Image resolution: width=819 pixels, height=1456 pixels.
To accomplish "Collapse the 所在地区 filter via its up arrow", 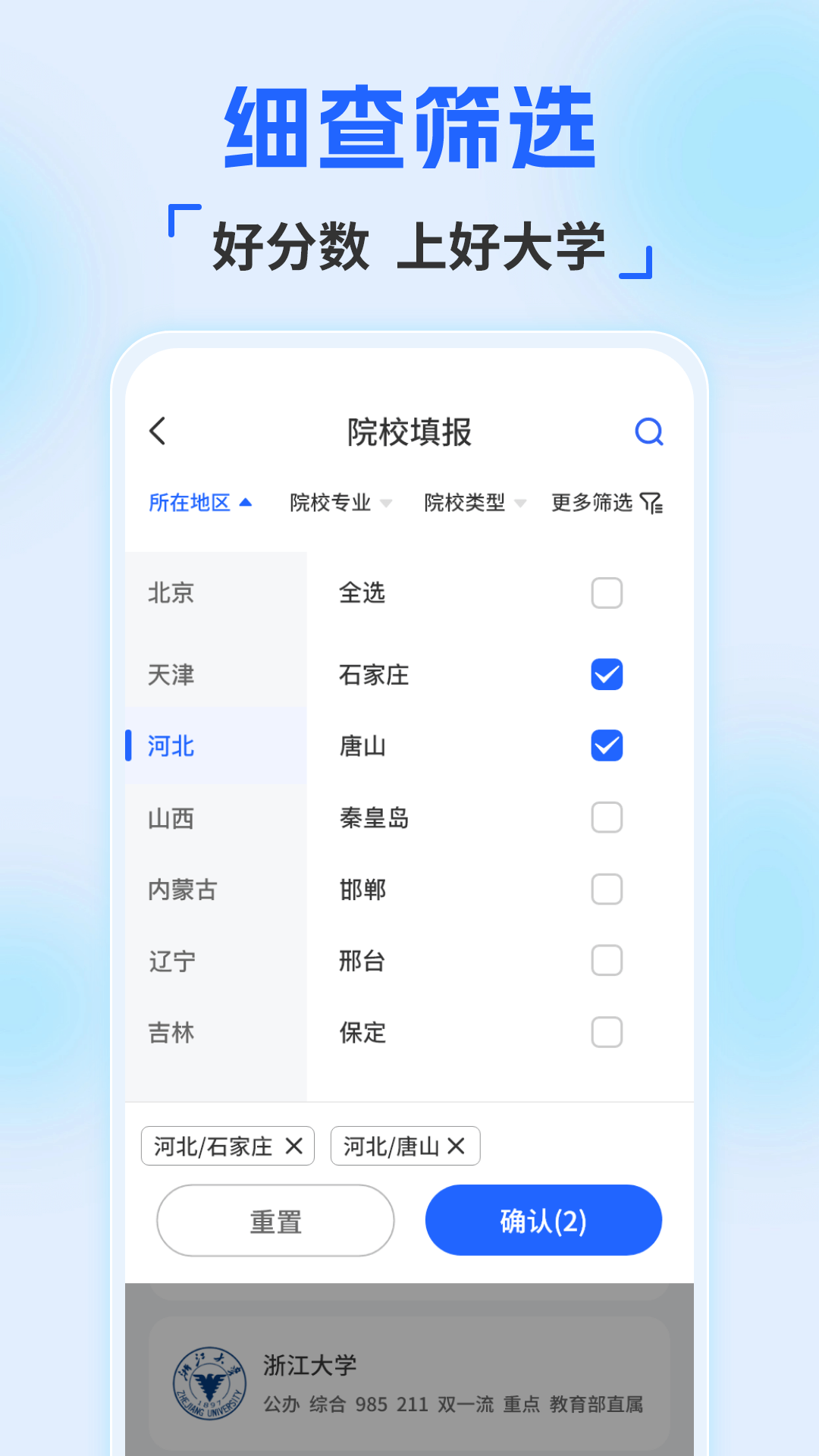I will (246, 502).
